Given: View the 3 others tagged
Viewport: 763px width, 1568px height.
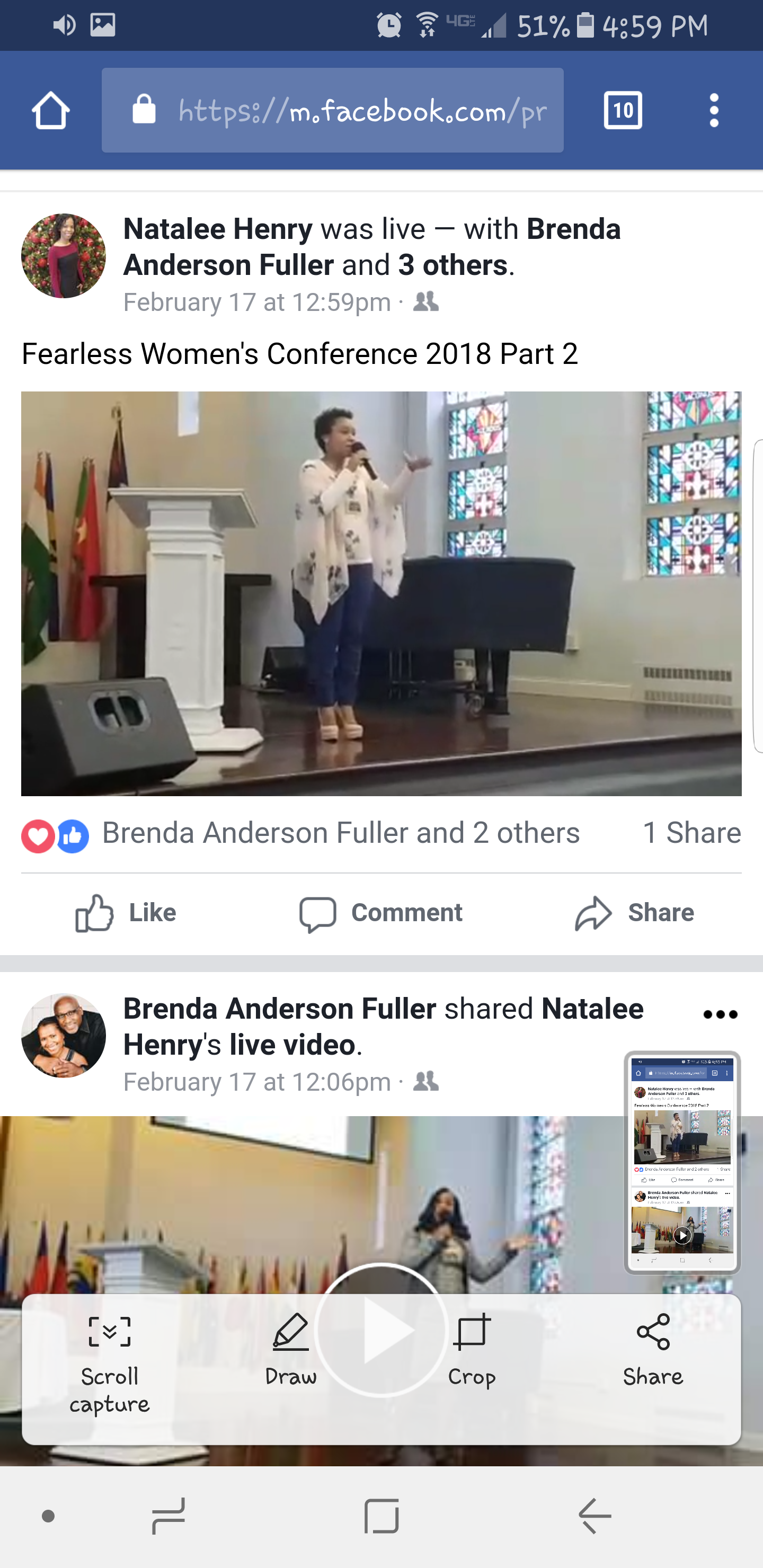Looking at the screenshot, I should pyautogui.click(x=453, y=265).
